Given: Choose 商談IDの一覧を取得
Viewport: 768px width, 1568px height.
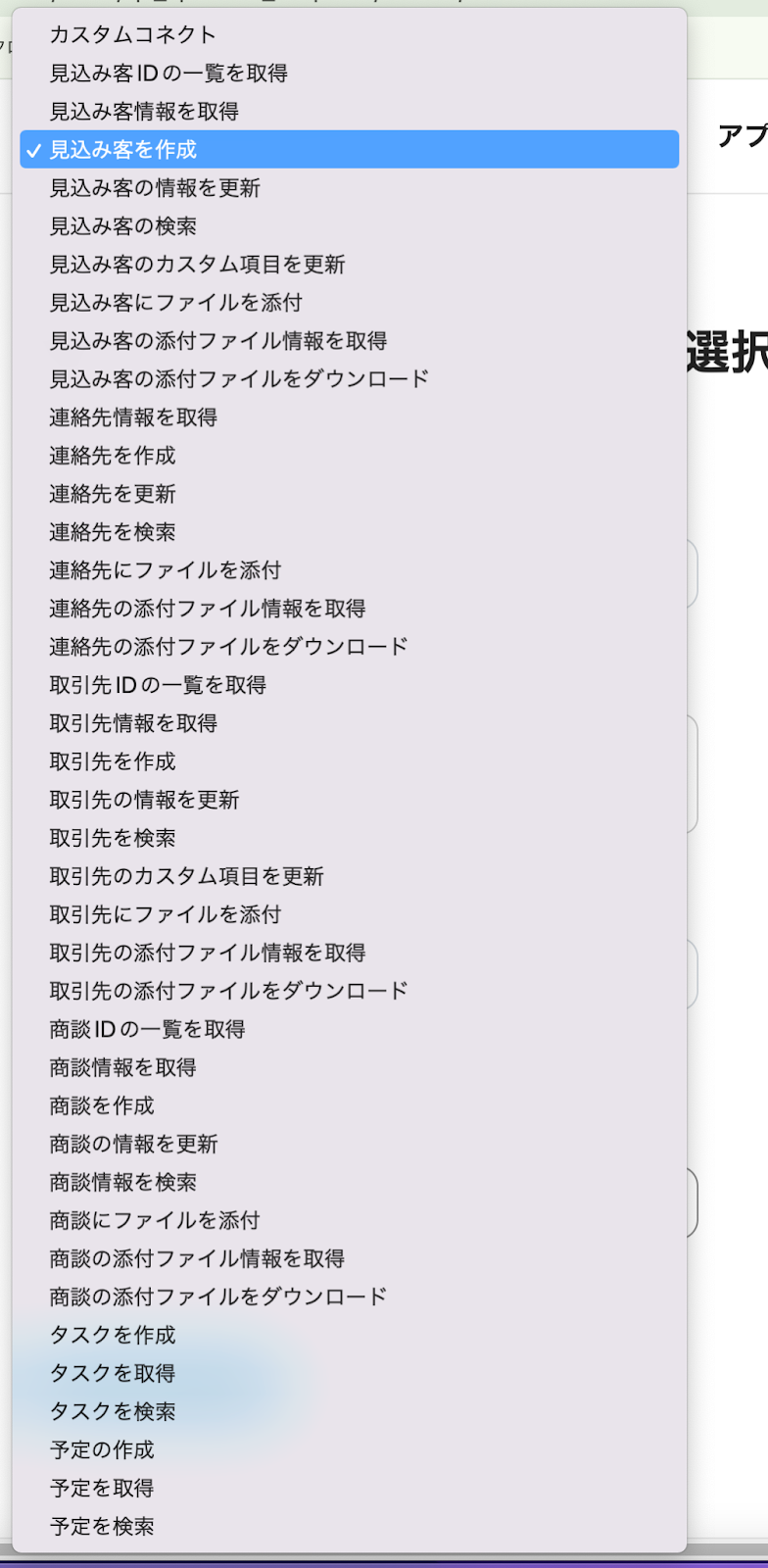Looking at the screenshot, I should [147, 1028].
